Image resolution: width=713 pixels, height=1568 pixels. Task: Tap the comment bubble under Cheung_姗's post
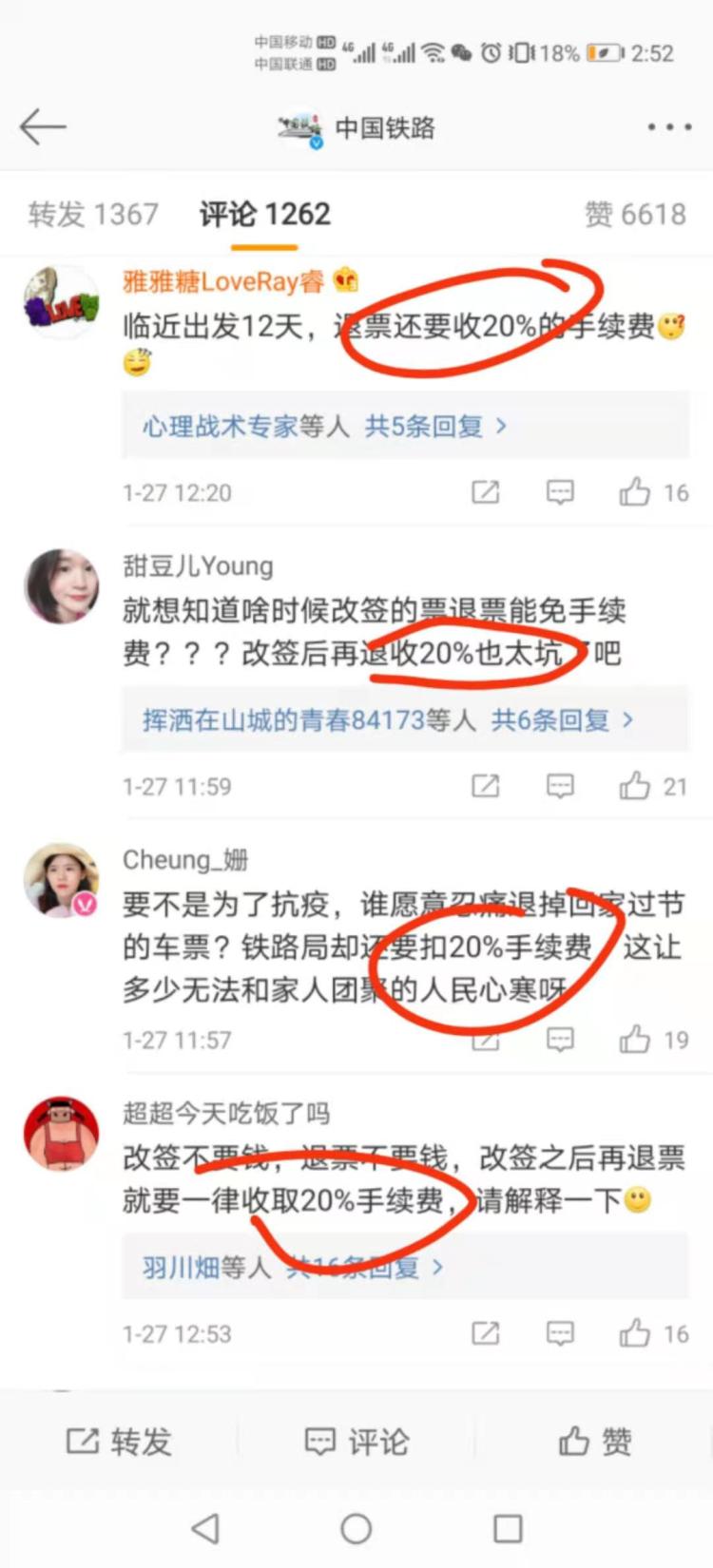[559, 1040]
